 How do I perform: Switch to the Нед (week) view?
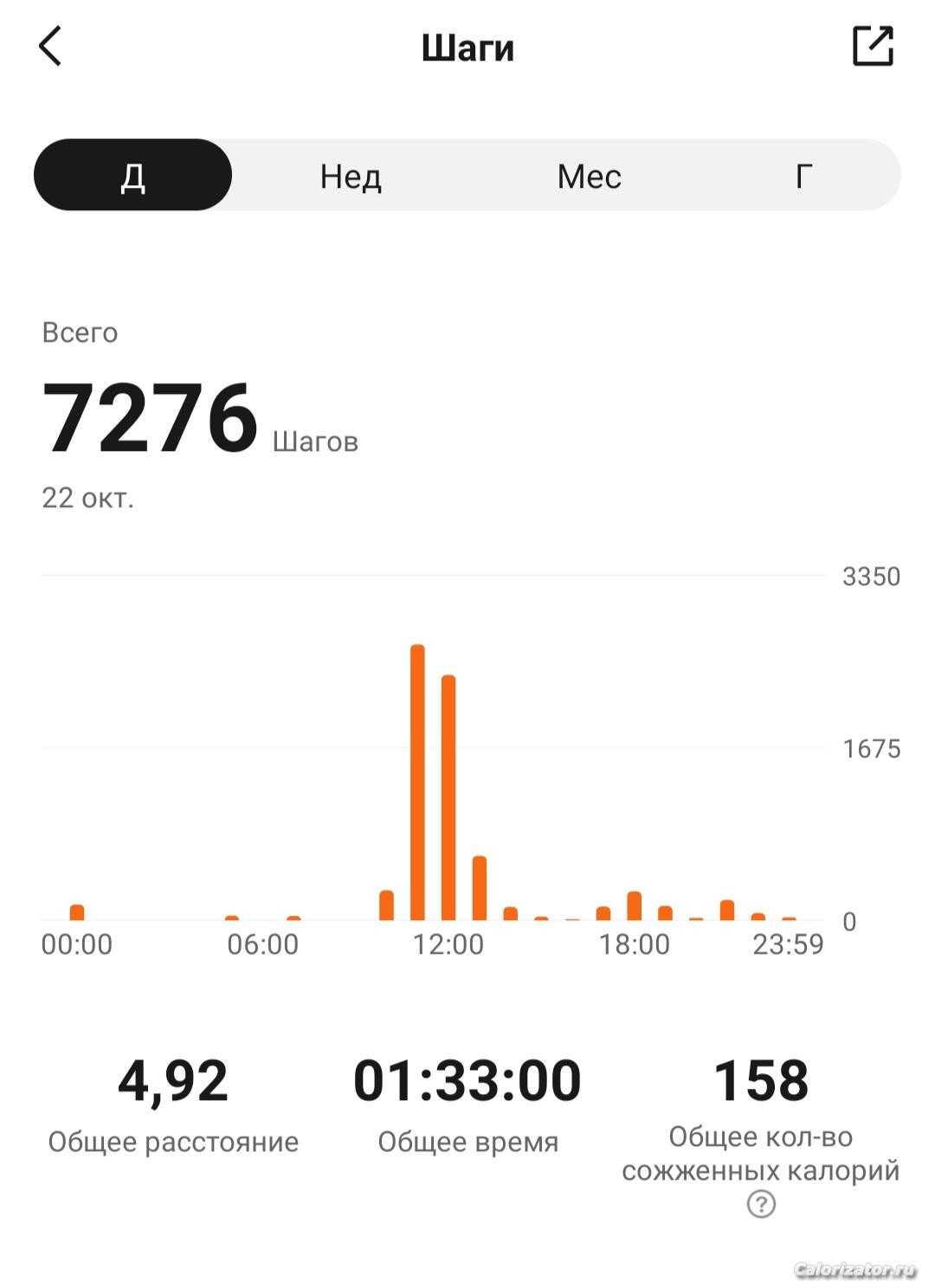351,176
